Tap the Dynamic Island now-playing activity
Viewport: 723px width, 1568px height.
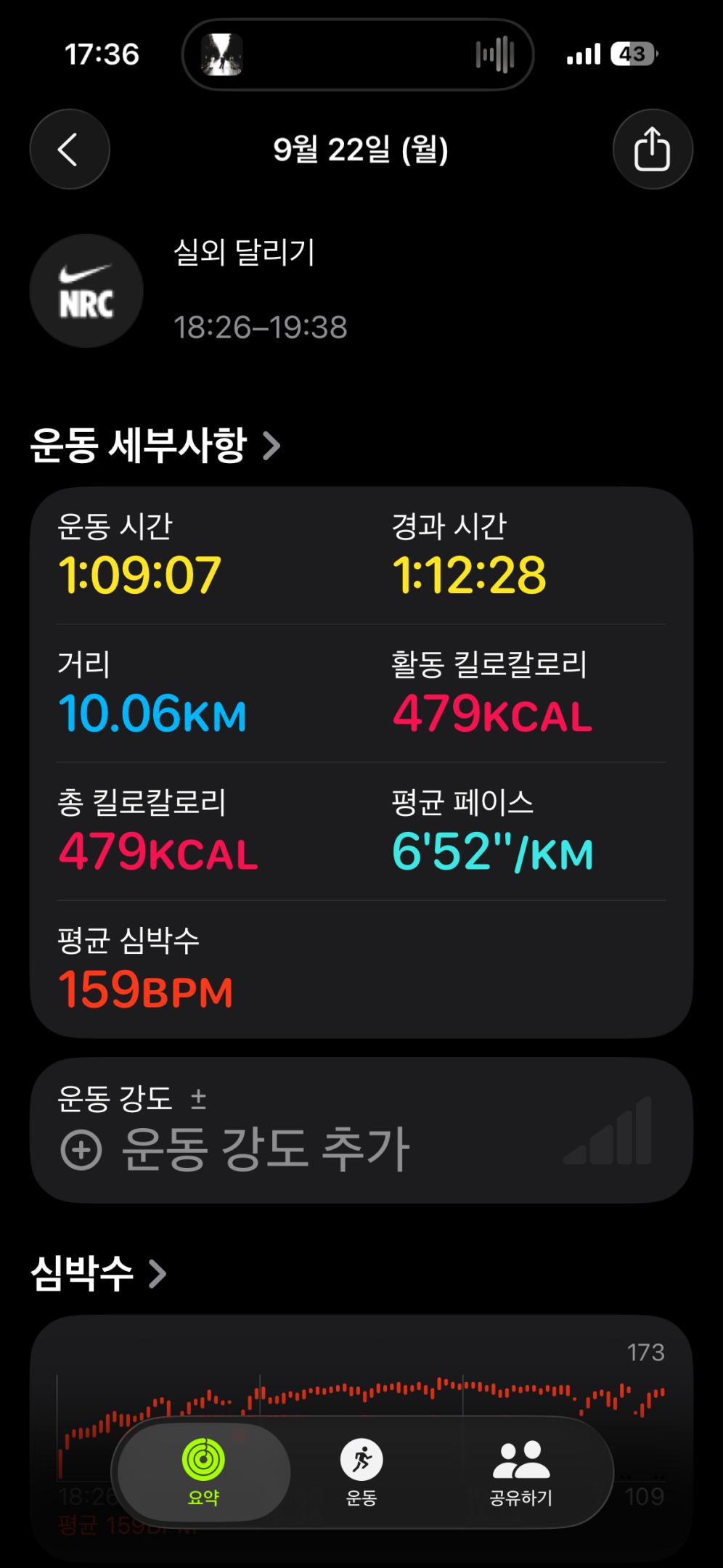click(x=357, y=54)
